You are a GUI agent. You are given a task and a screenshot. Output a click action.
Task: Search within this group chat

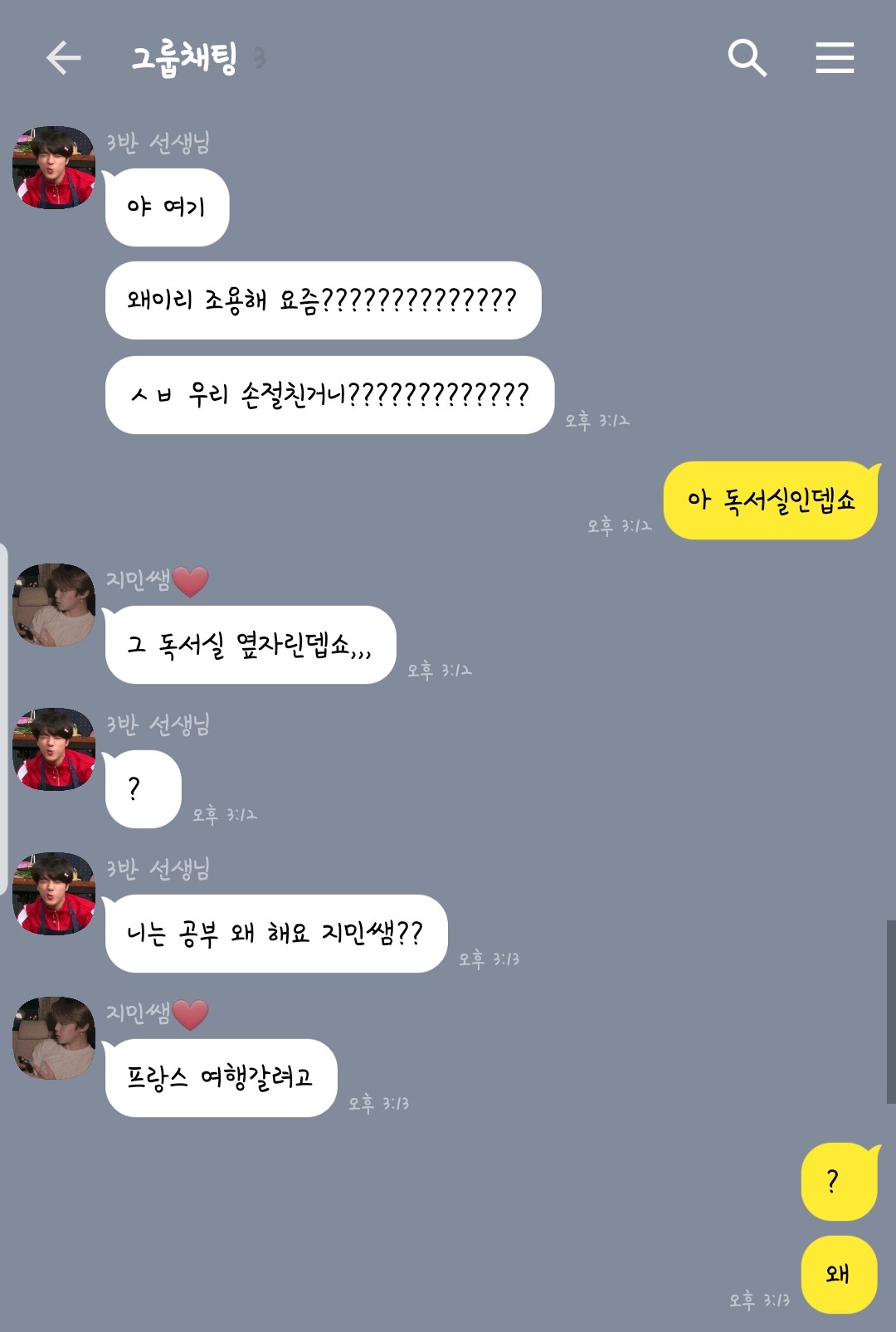[747, 58]
